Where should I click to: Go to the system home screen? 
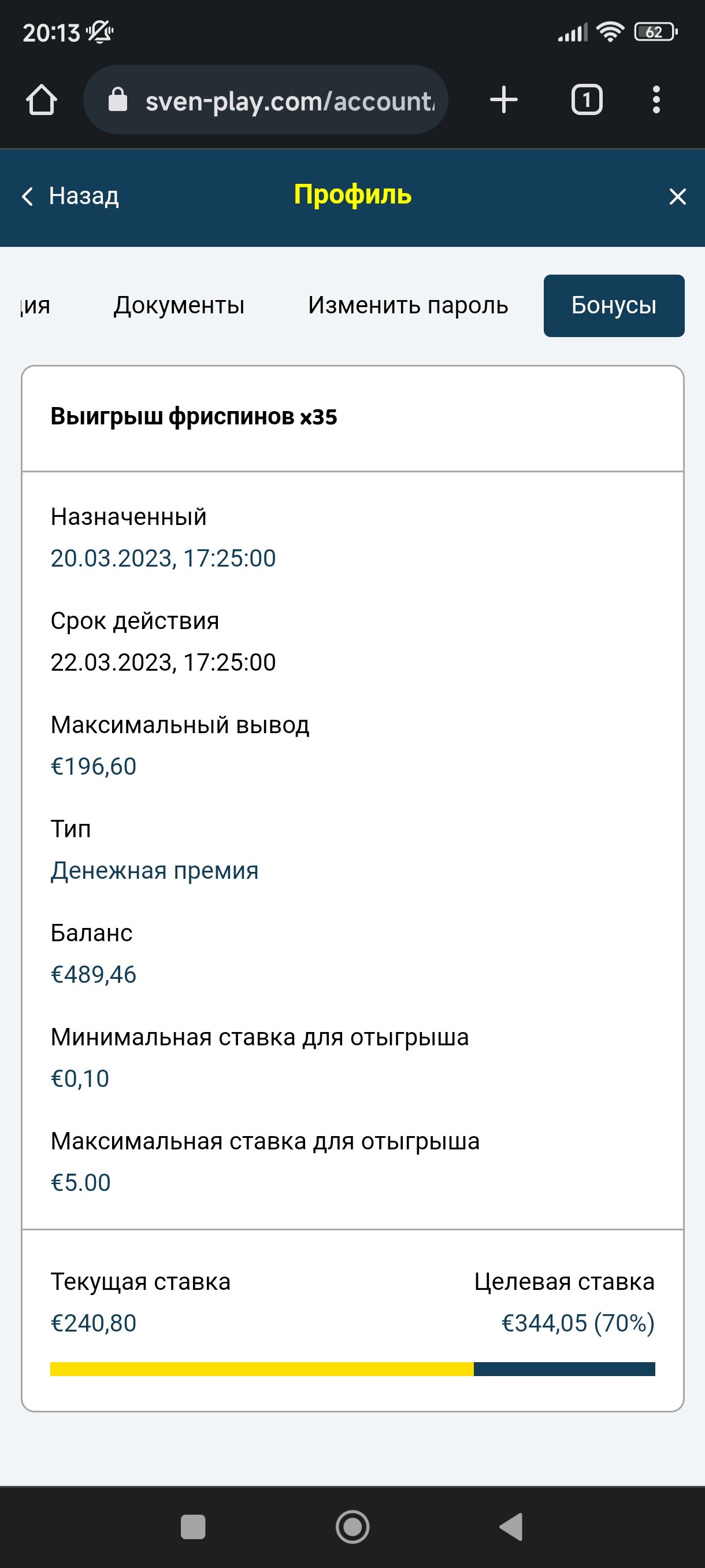[x=353, y=1526]
